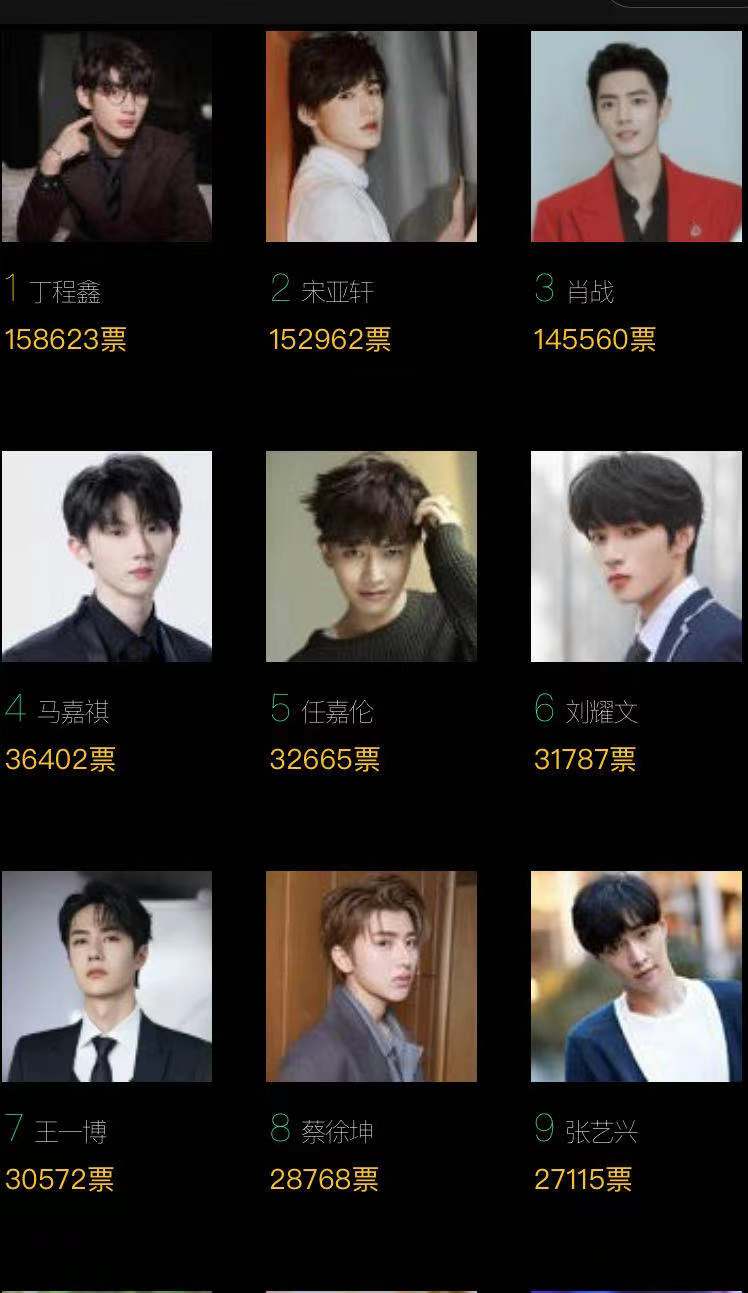748x1293 pixels.
Task: Open rank 1 entry 丁程鑫
Action: point(106,137)
